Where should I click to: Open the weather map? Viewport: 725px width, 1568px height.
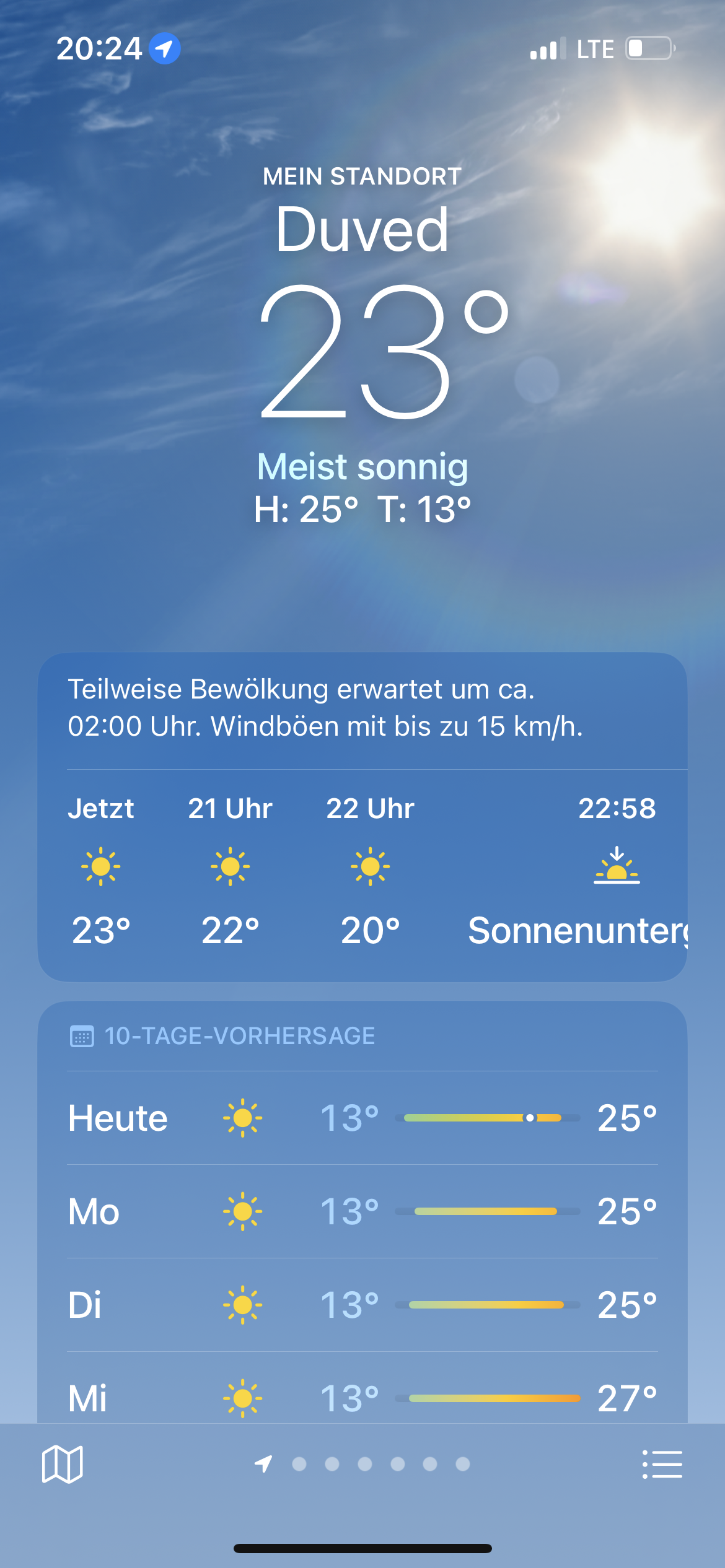(62, 1464)
